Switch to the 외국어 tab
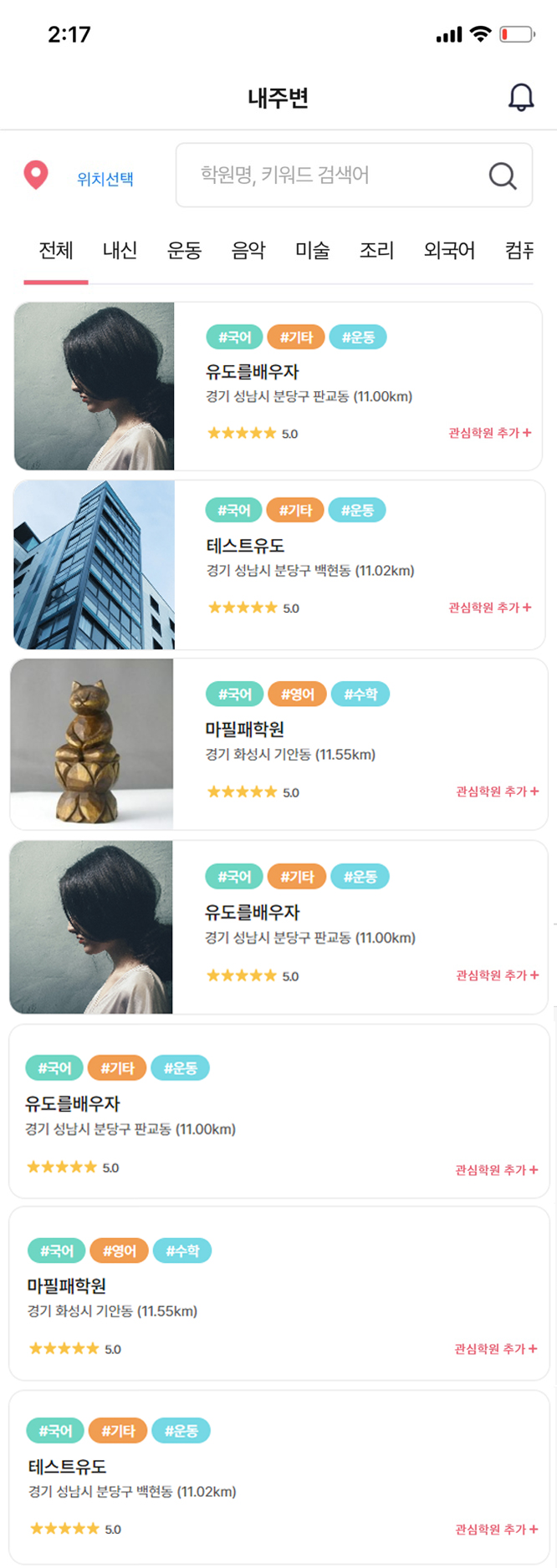The height and width of the screenshot is (1568, 557). tap(449, 251)
